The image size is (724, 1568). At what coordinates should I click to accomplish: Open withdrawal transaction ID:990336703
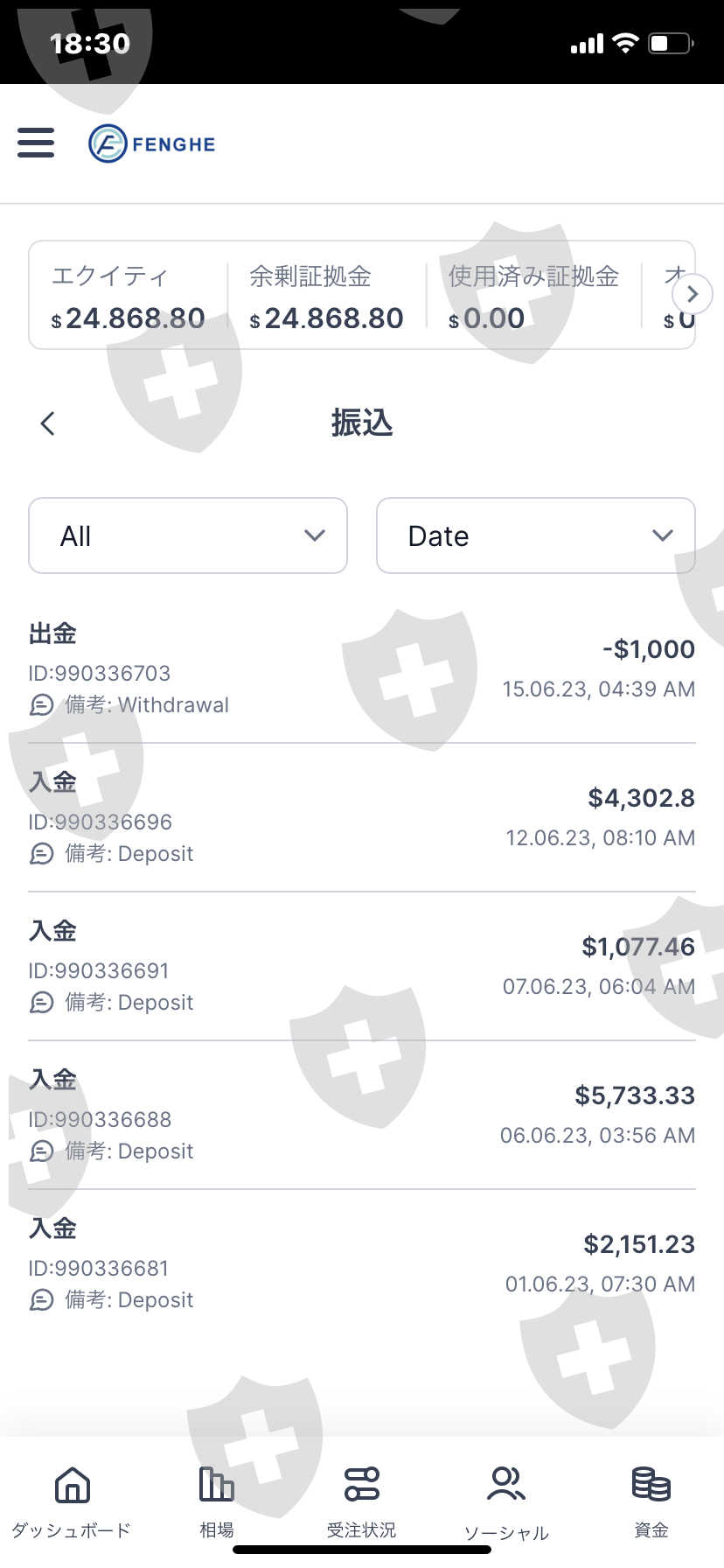pyautogui.click(x=362, y=669)
